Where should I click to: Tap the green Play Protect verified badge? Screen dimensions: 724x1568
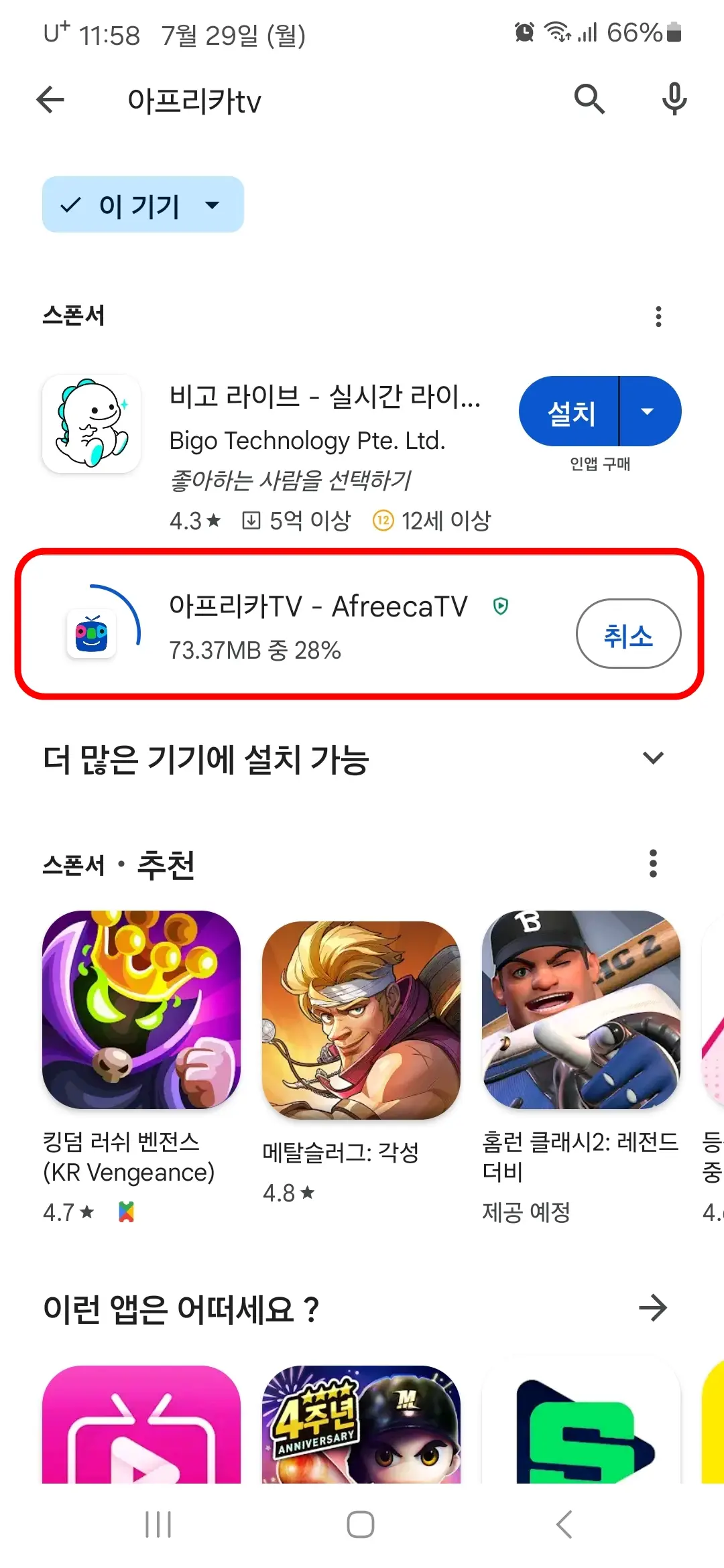point(501,605)
